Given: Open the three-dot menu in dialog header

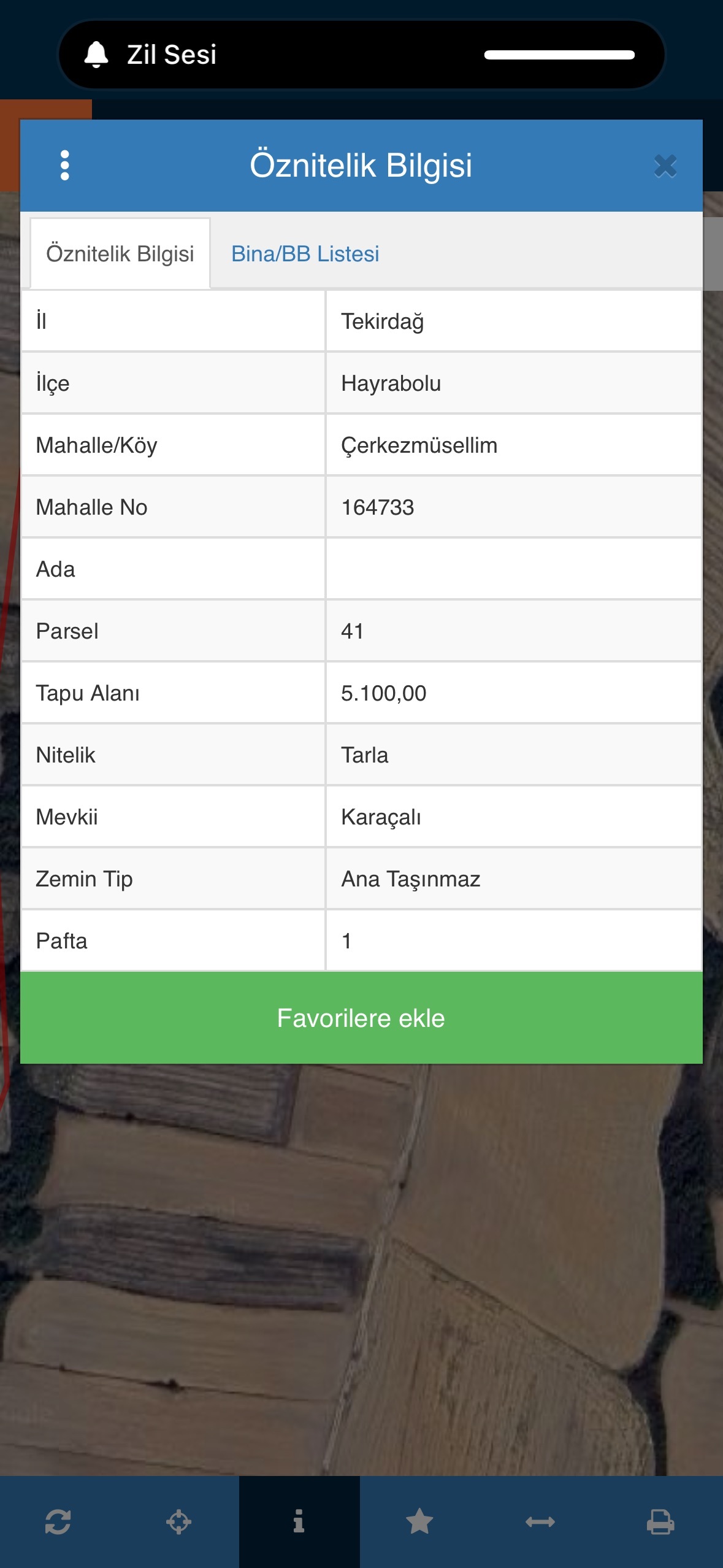Looking at the screenshot, I should [x=65, y=166].
